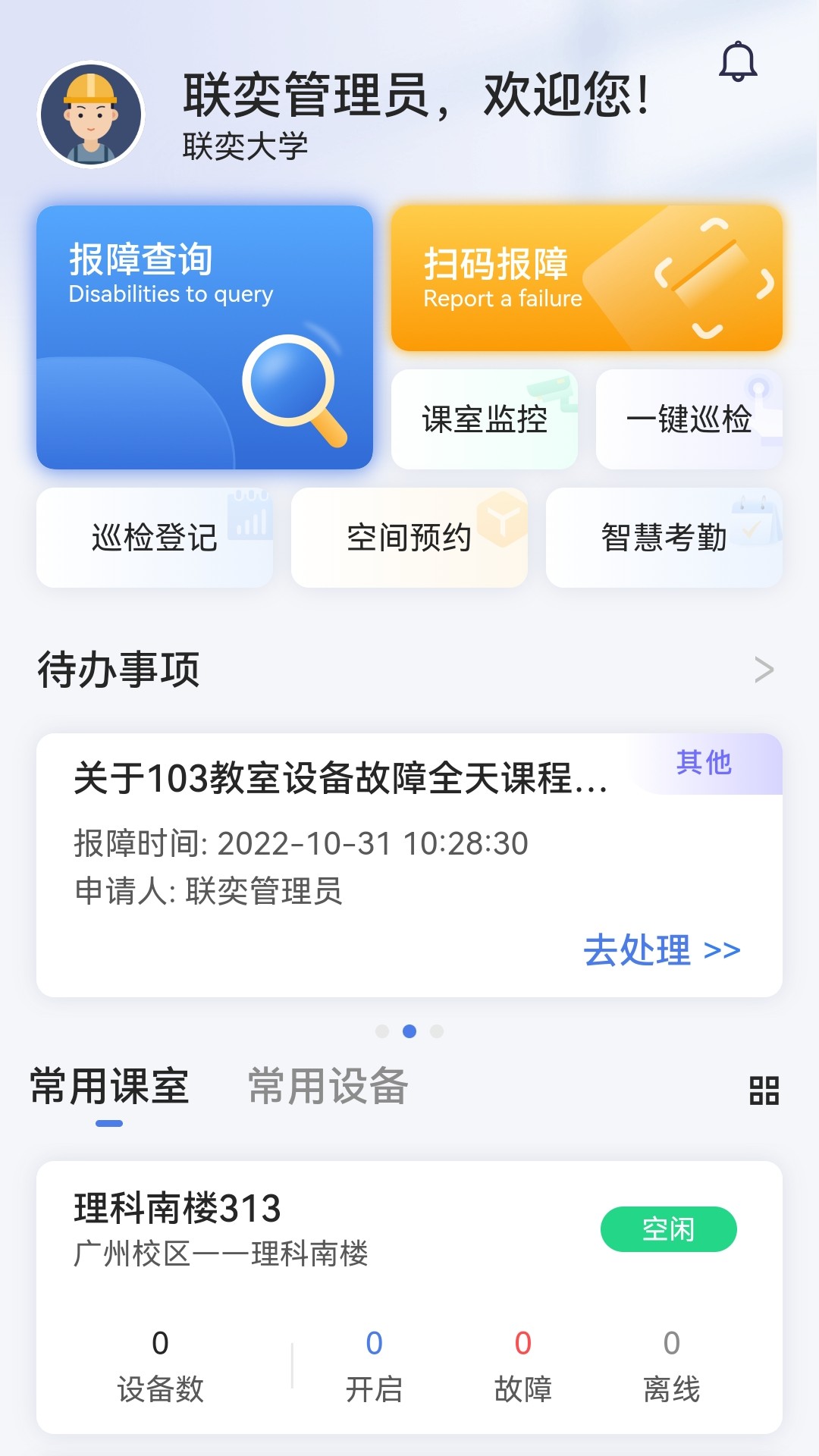
Task: Open the 103教室设备故障 to-do card
Action: (x=409, y=865)
